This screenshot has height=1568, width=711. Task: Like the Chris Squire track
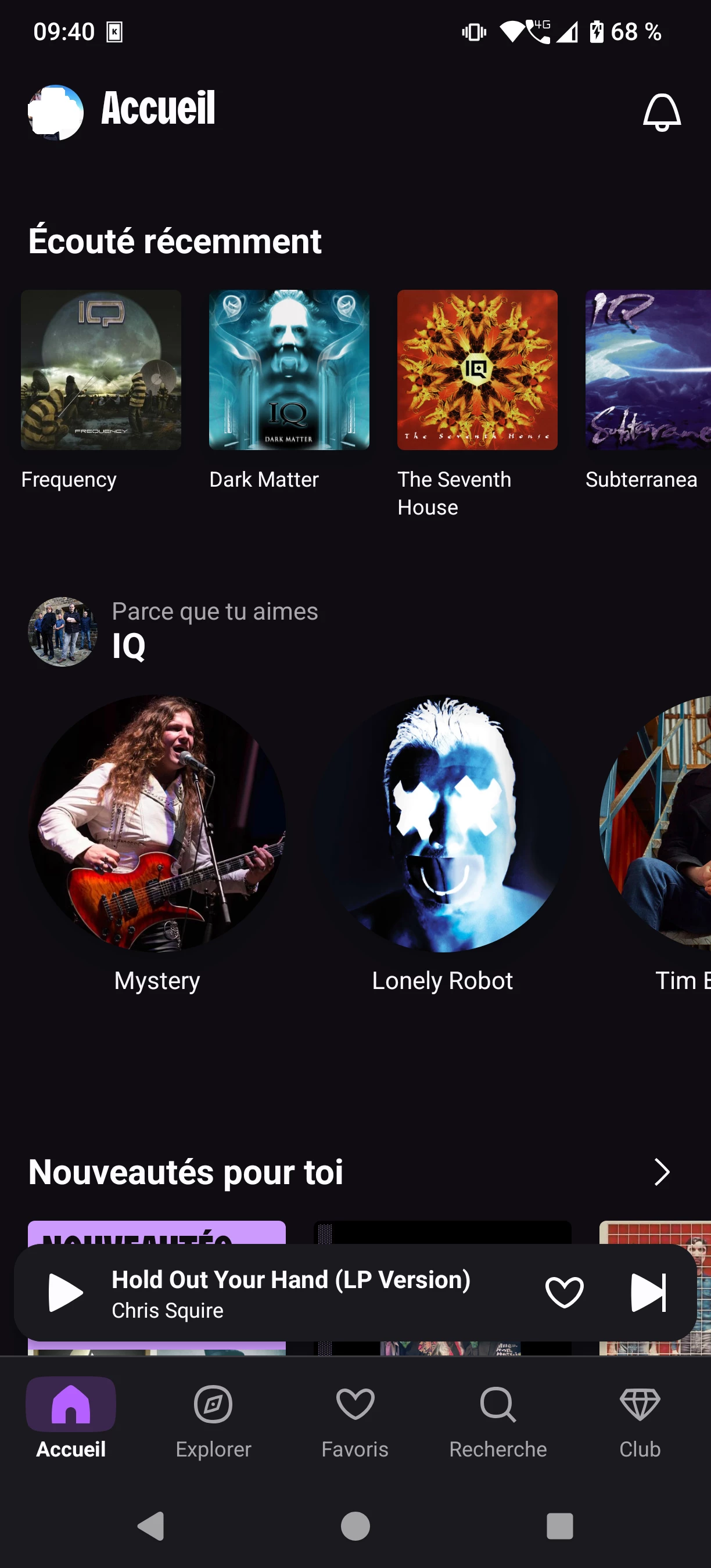(564, 1292)
